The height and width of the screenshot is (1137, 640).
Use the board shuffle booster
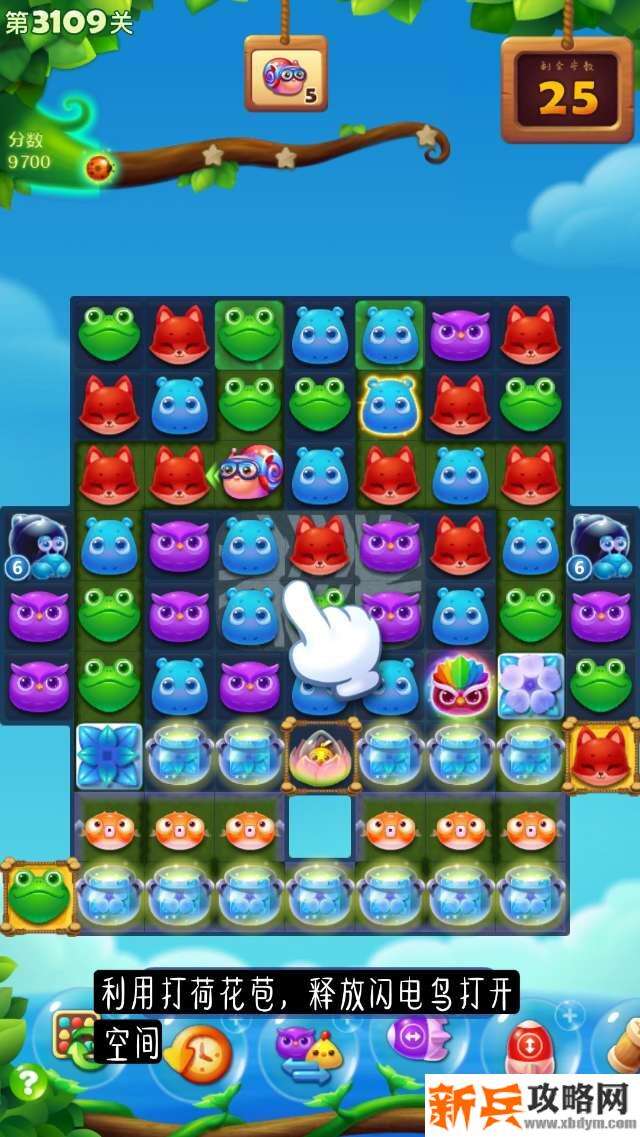[x=74, y=1037]
